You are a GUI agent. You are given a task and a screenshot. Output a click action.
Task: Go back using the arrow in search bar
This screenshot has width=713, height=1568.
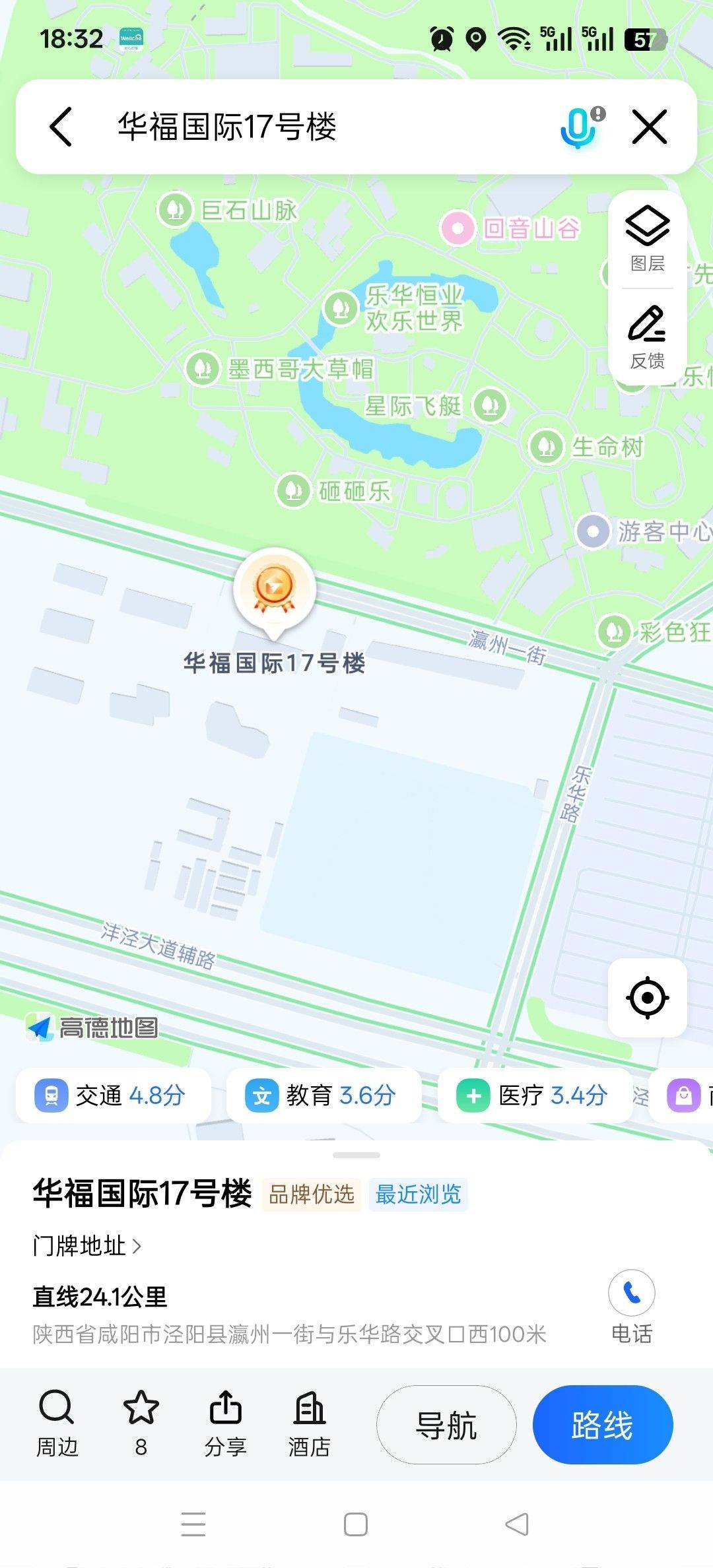(61, 127)
